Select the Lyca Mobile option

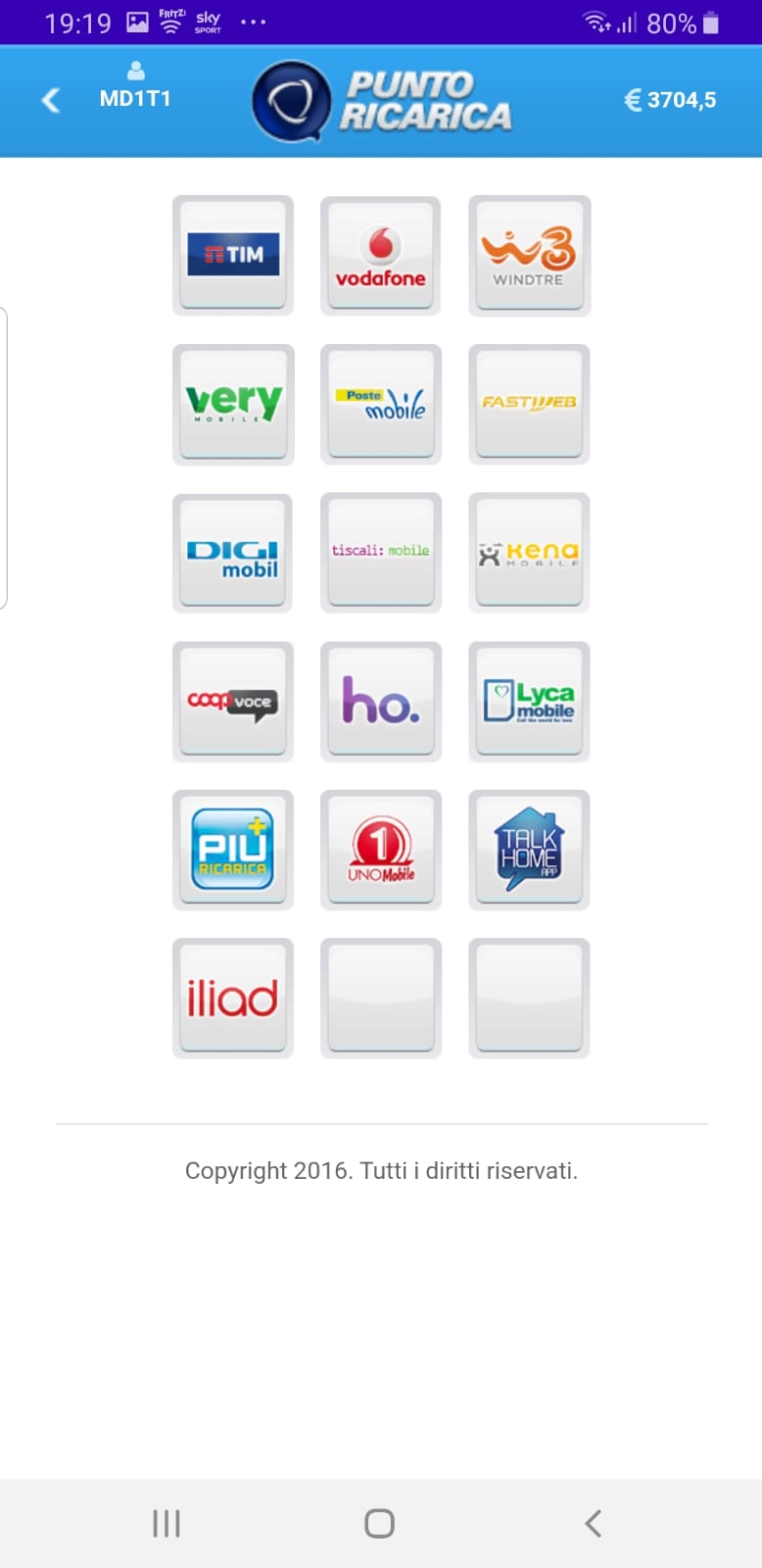tap(529, 702)
